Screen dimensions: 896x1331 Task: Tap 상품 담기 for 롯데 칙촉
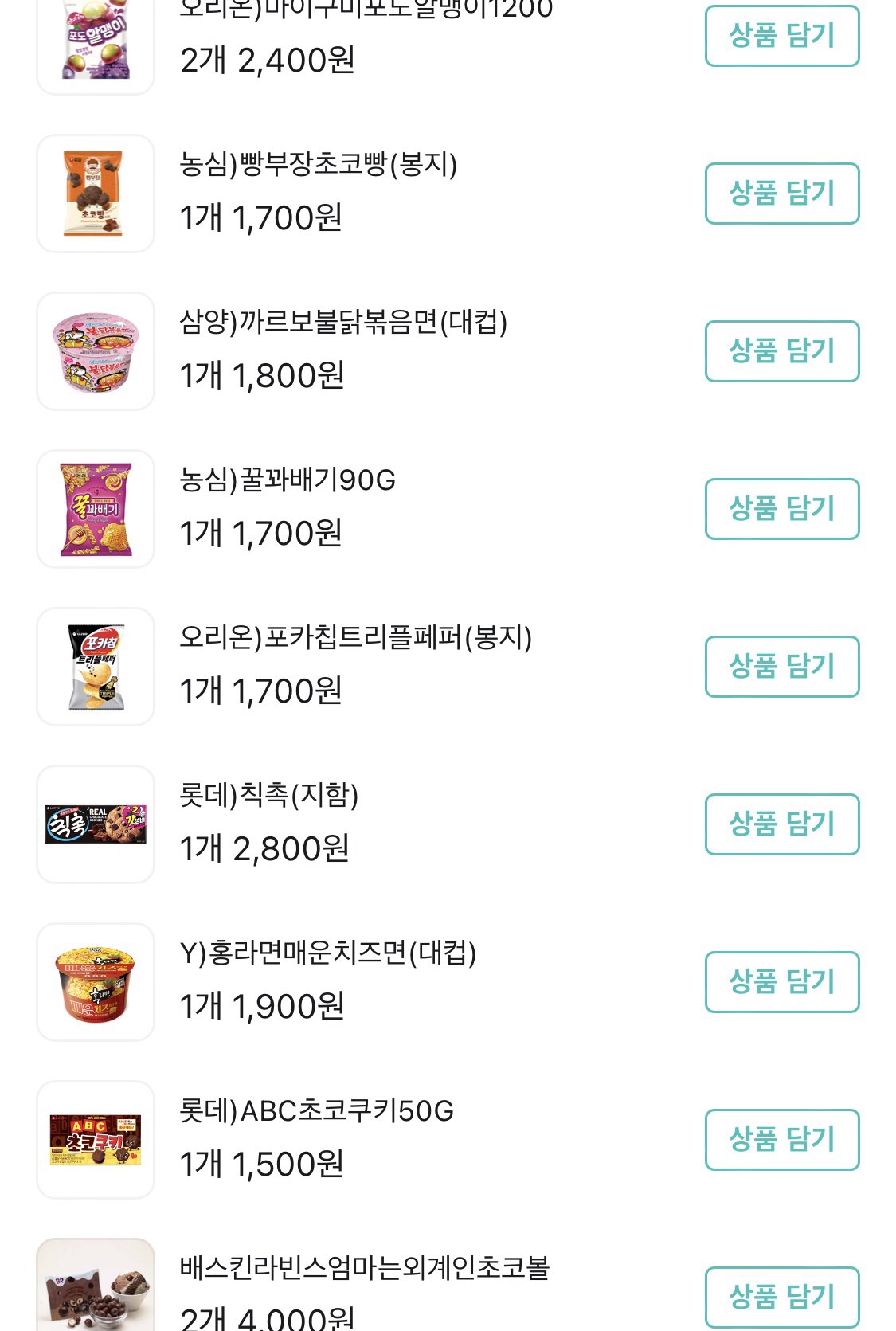(x=781, y=824)
